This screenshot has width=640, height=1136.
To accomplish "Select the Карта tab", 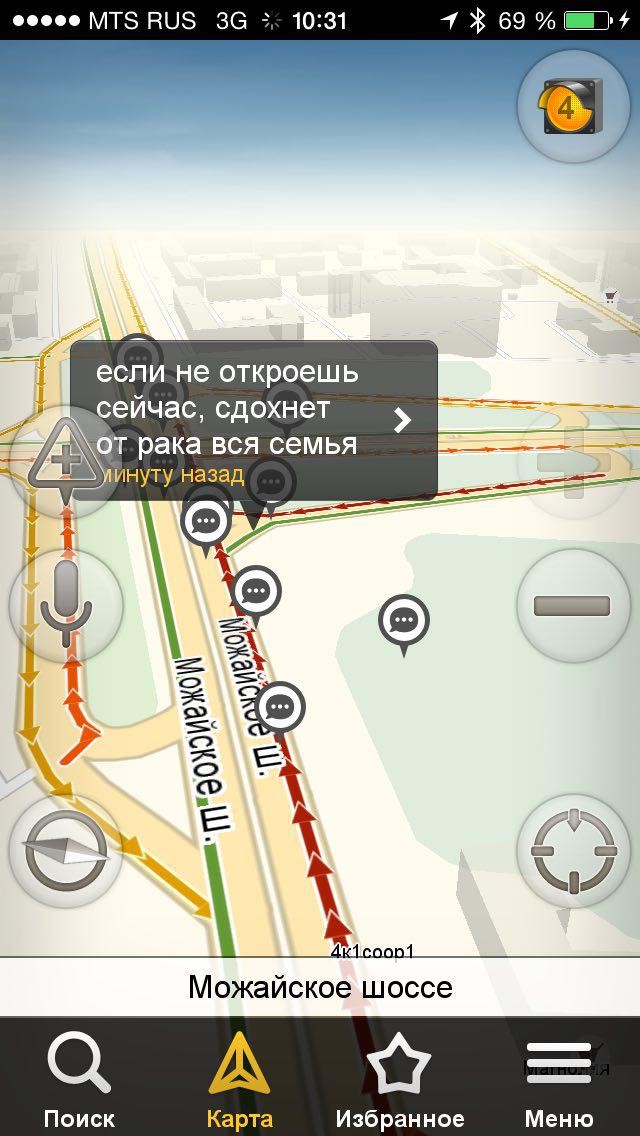I will click(239, 1080).
